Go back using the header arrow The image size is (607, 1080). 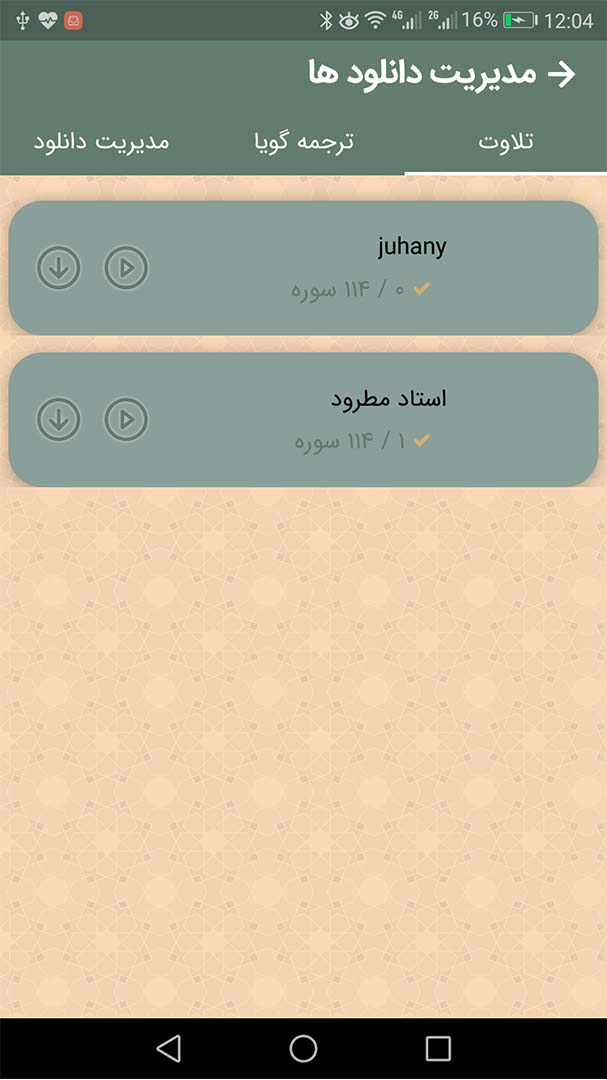[562, 74]
